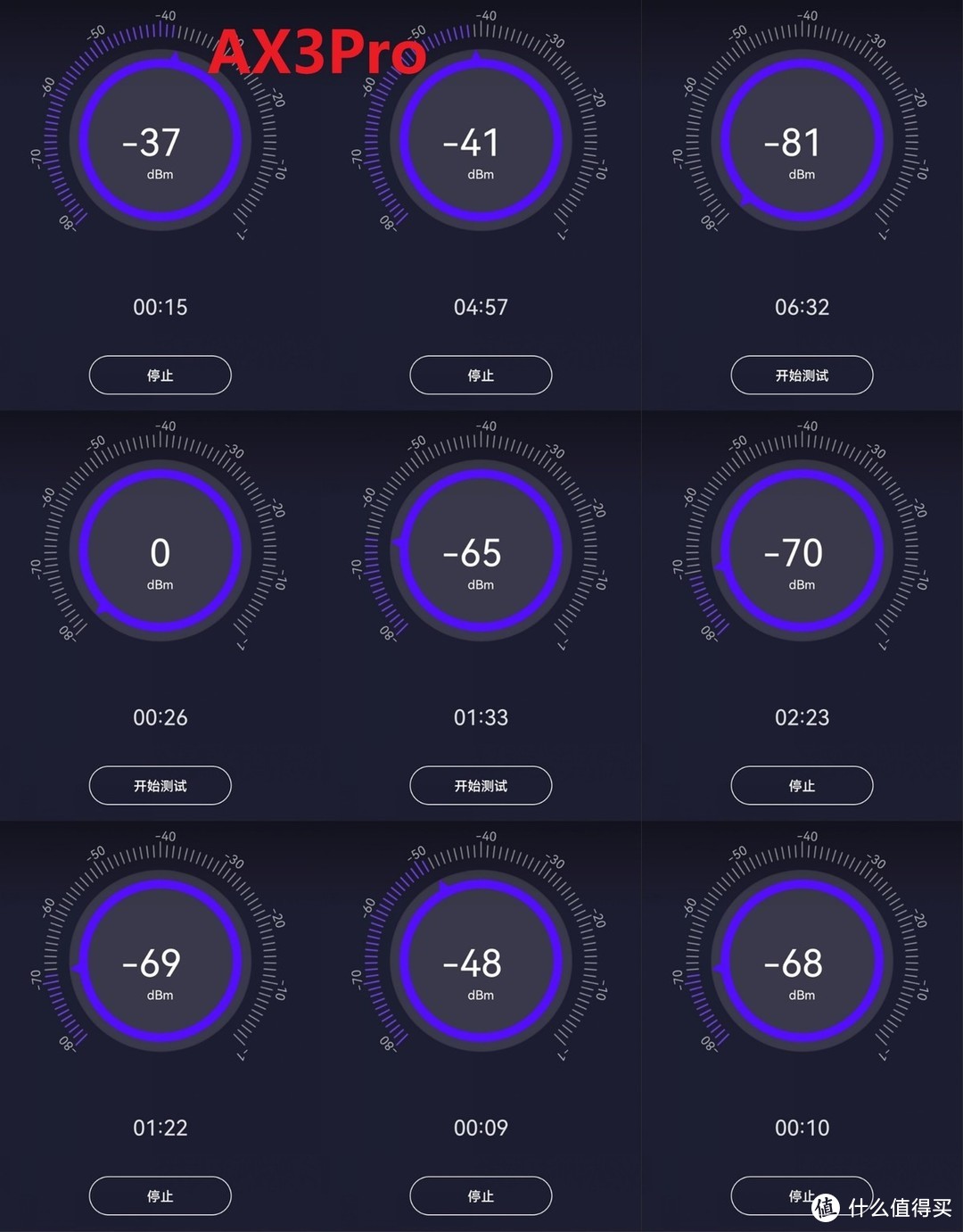Click the 04:57 timer label

[x=481, y=307]
